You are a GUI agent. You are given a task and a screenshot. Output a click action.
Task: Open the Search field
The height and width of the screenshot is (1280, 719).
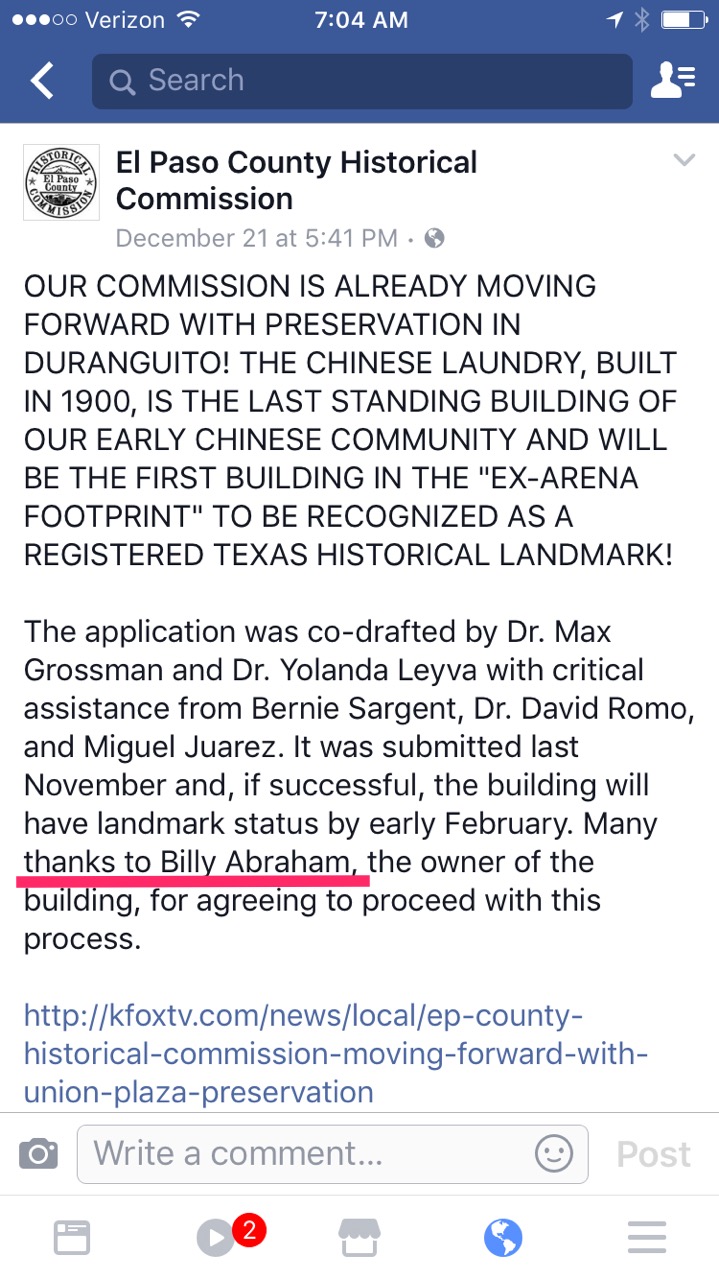(362, 81)
